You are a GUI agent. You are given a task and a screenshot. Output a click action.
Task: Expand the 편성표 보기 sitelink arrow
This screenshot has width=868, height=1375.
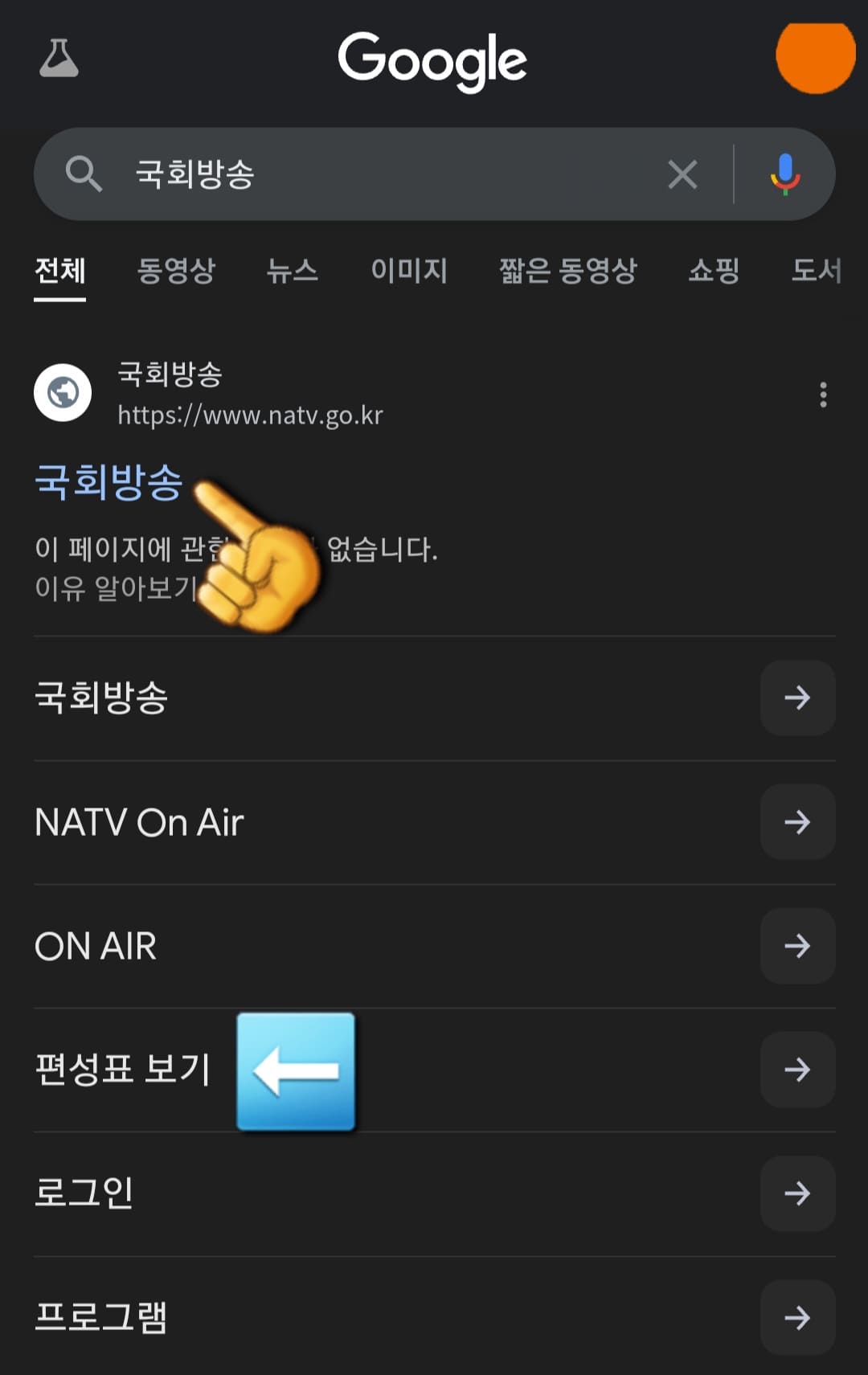point(797,1070)
